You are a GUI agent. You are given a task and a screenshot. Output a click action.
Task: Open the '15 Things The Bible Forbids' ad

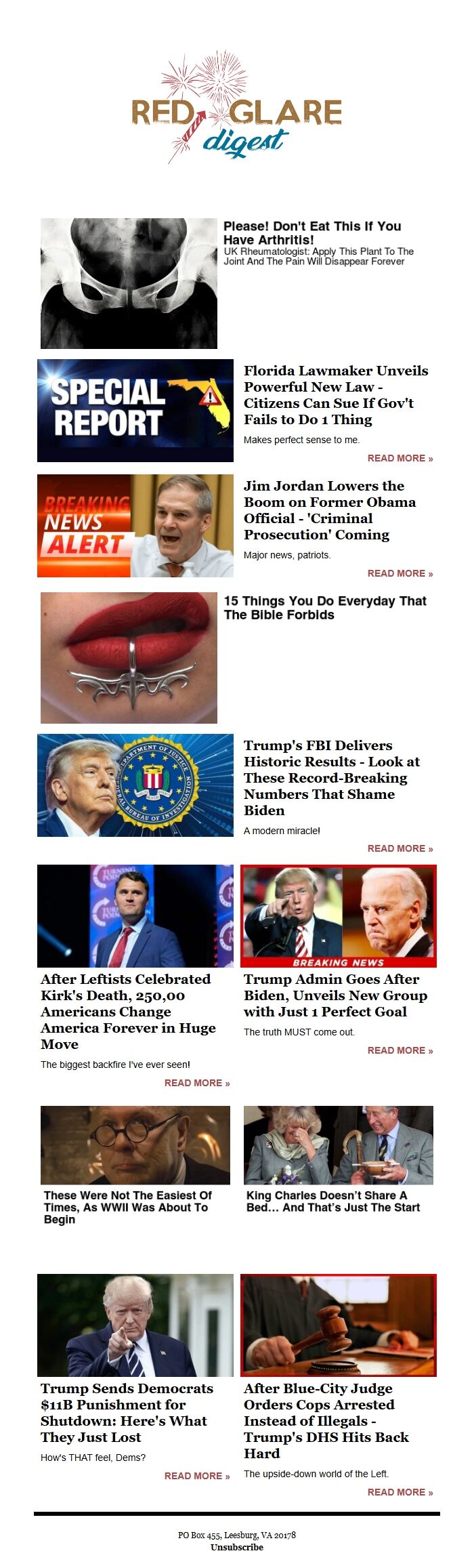pos(325,608)
